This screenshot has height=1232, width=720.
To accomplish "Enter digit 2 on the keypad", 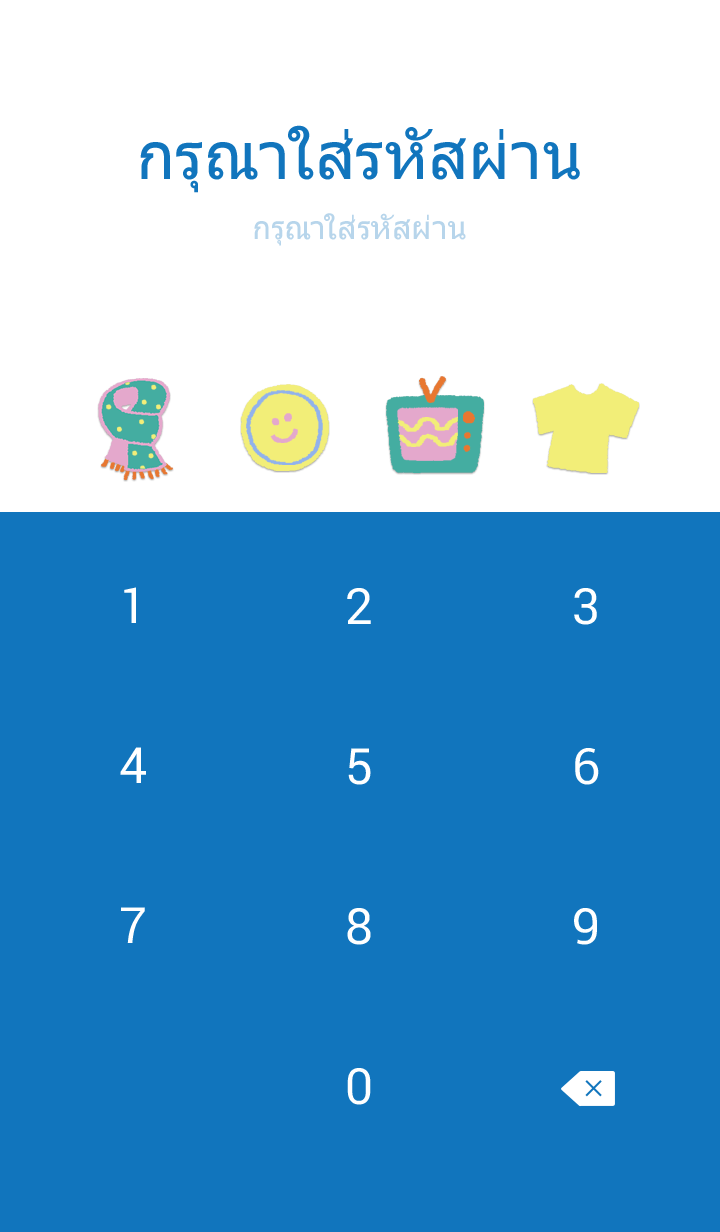I will (x=359, y=607).
